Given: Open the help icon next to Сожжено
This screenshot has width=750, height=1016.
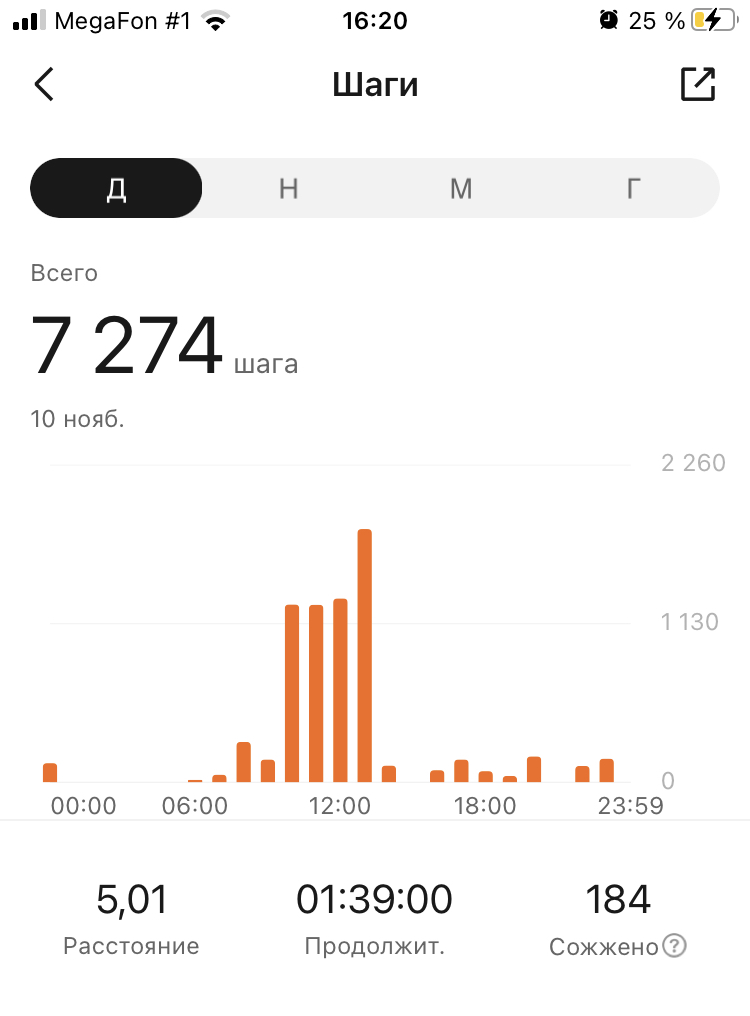Looking at the screenshot, I should pyautogui.click(x=675, y=946).
